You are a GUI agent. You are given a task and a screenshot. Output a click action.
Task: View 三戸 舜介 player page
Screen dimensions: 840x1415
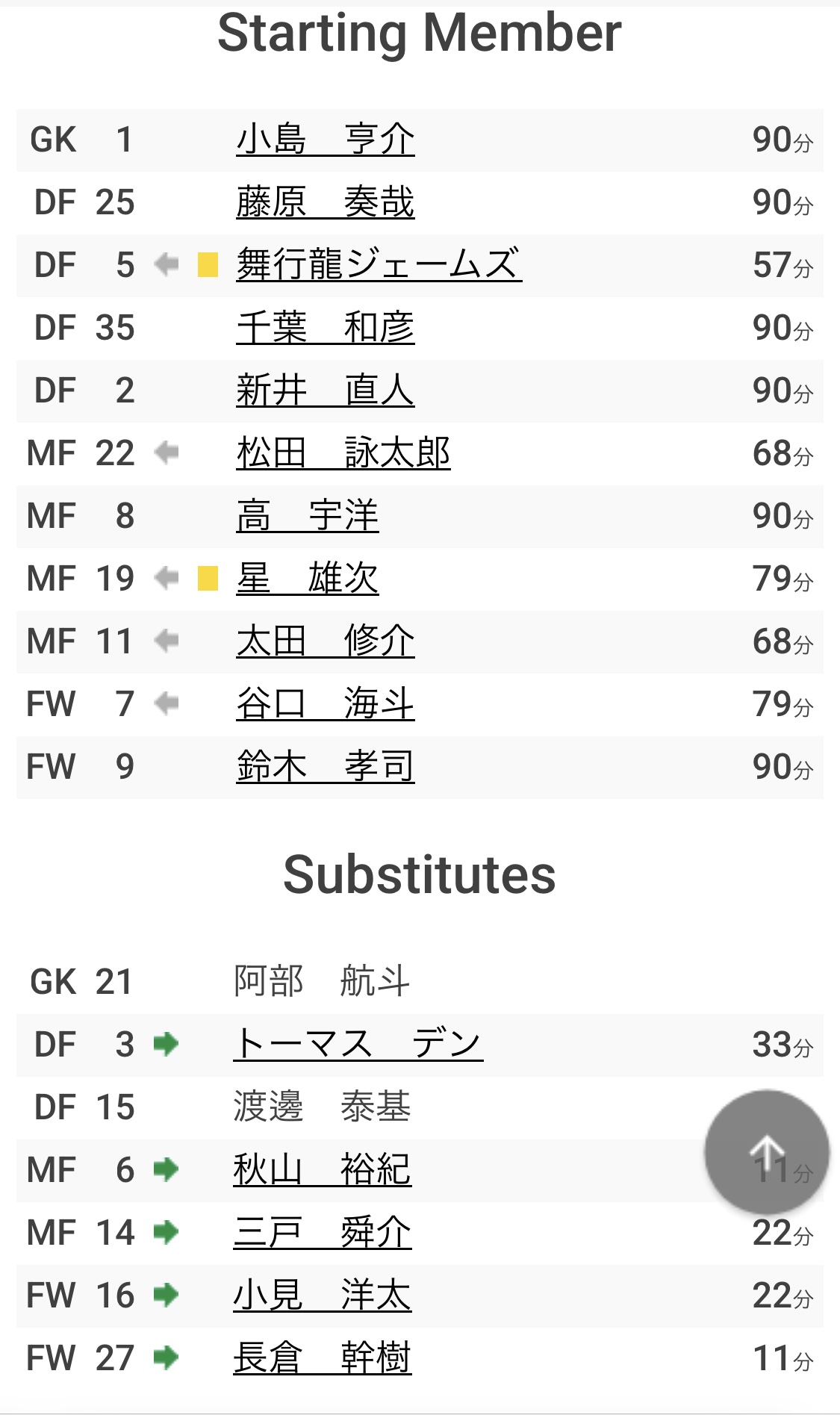pos(323,1233)
